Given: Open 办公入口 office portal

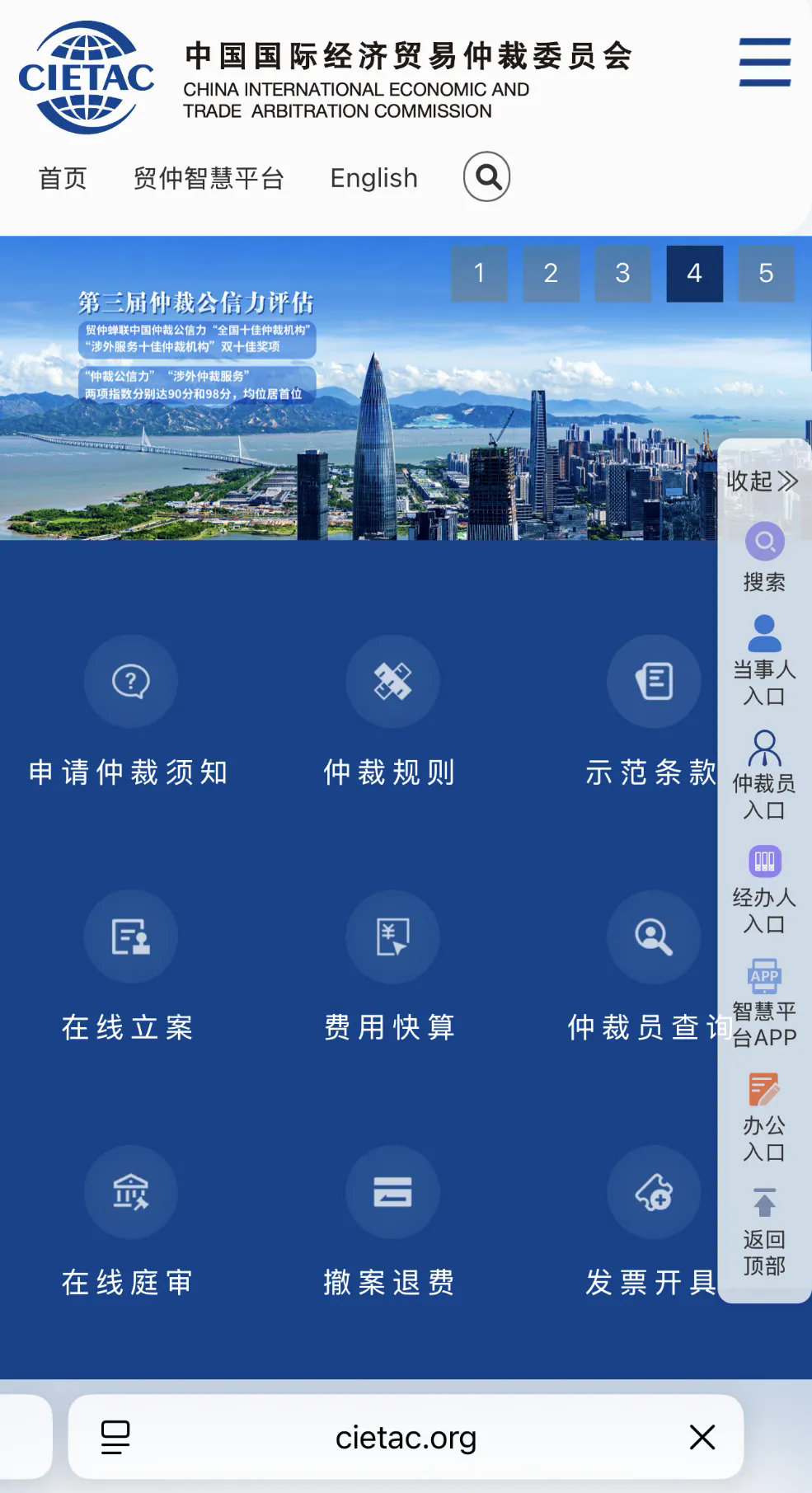Looking at the screenshot, I should coord(764,1116).
